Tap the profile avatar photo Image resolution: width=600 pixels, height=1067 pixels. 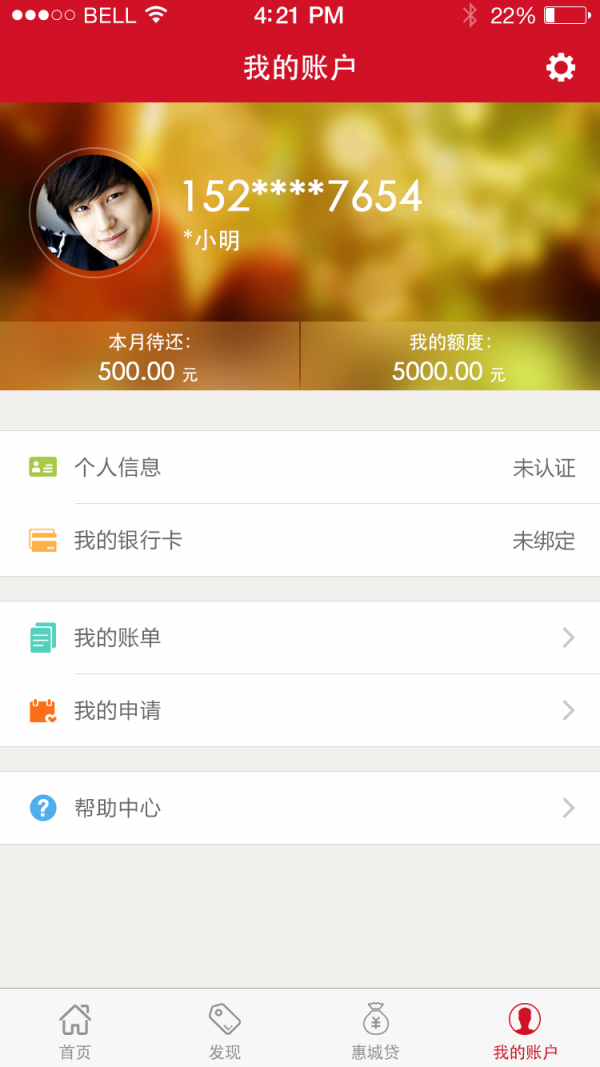95,213
